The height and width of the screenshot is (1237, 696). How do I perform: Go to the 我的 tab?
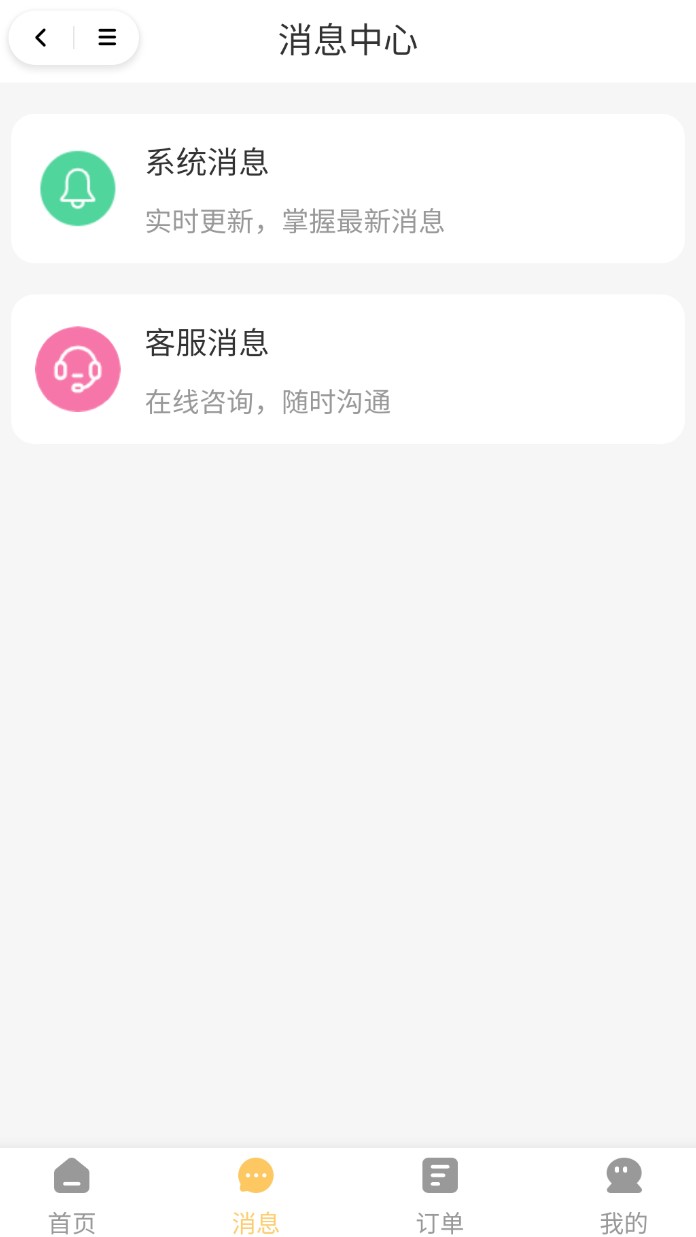click(624, 1194)
